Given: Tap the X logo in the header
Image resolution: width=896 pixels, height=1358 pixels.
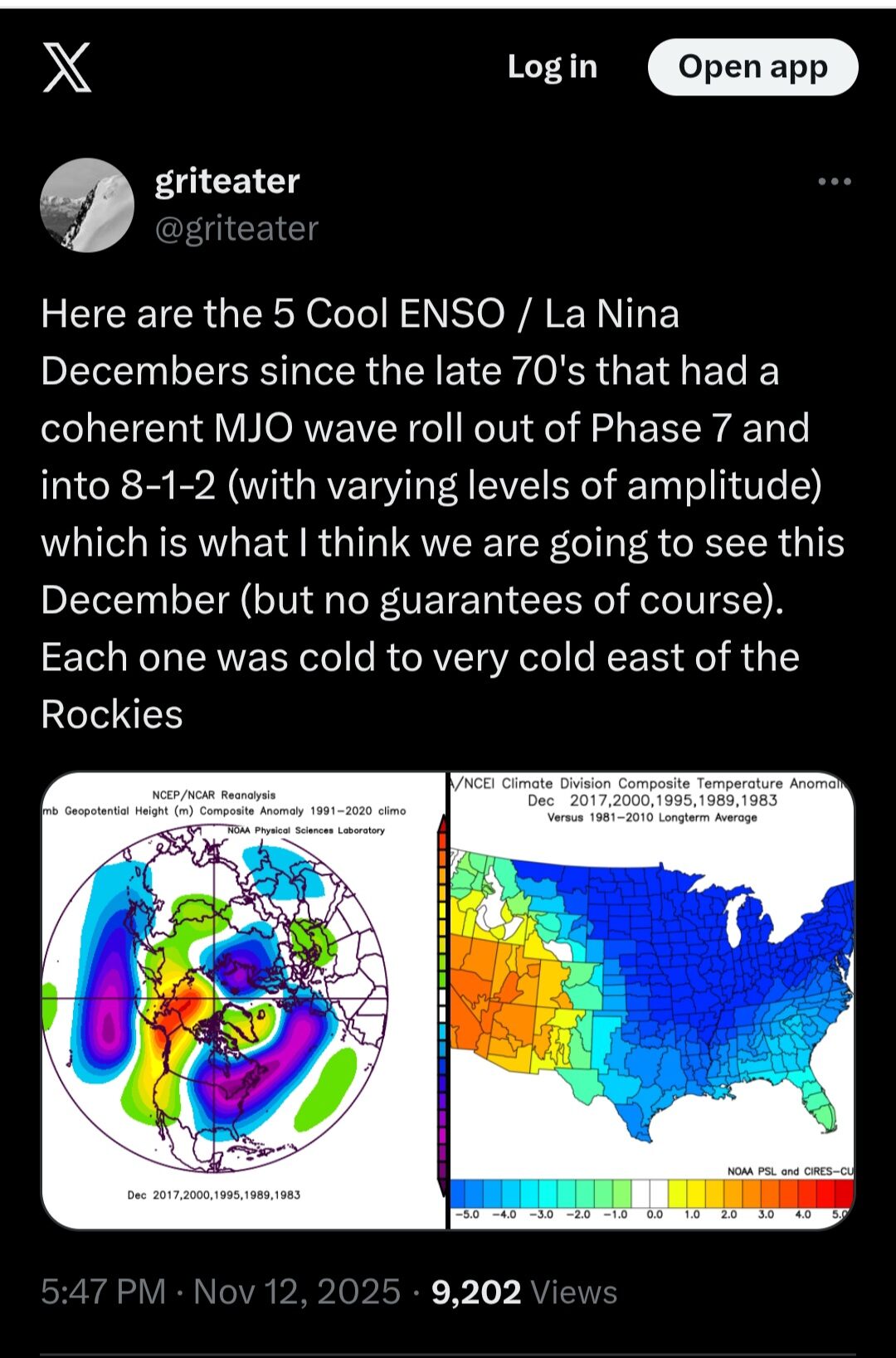Looking at the screenshot, I should (67, 67).
